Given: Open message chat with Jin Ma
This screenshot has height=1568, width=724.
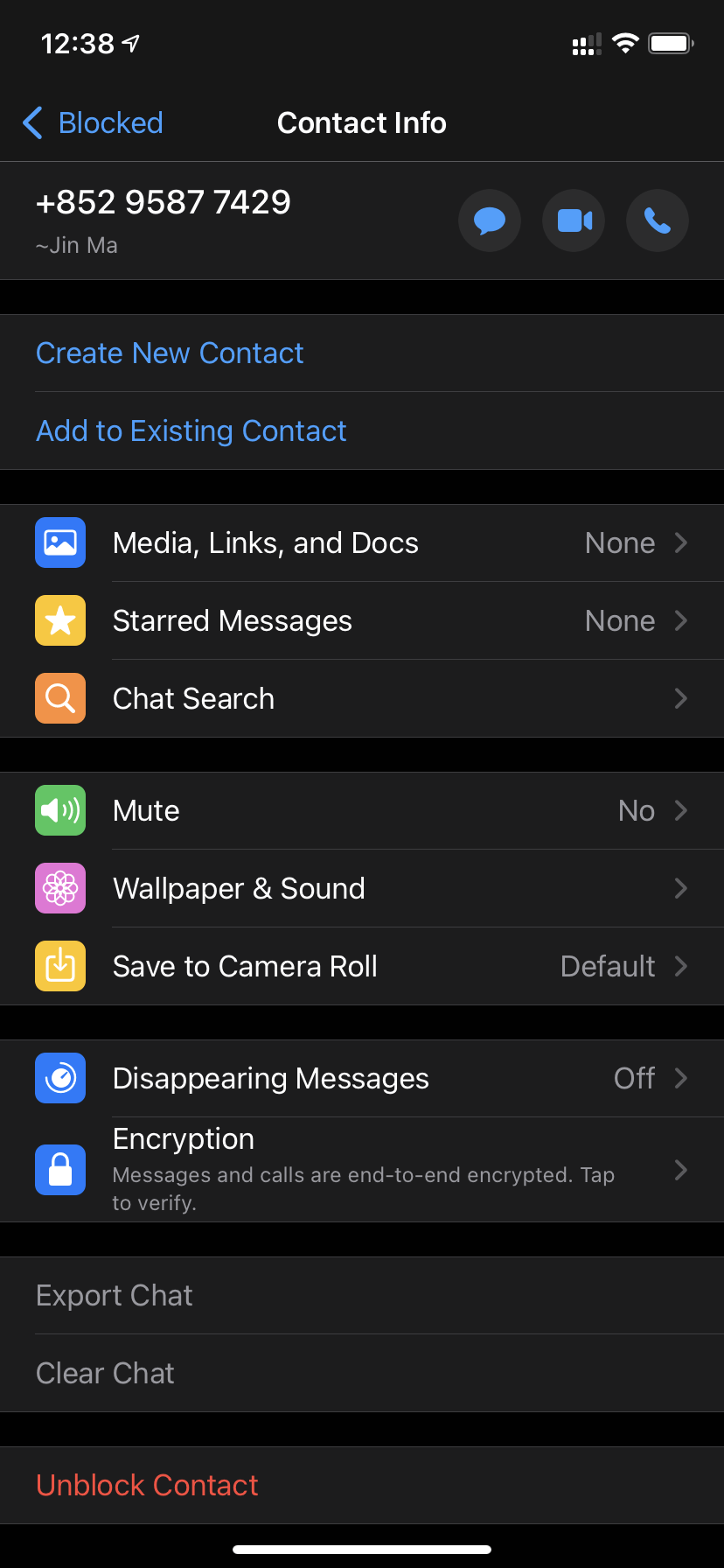Looking at the screenshot, I should pos(490,220).
